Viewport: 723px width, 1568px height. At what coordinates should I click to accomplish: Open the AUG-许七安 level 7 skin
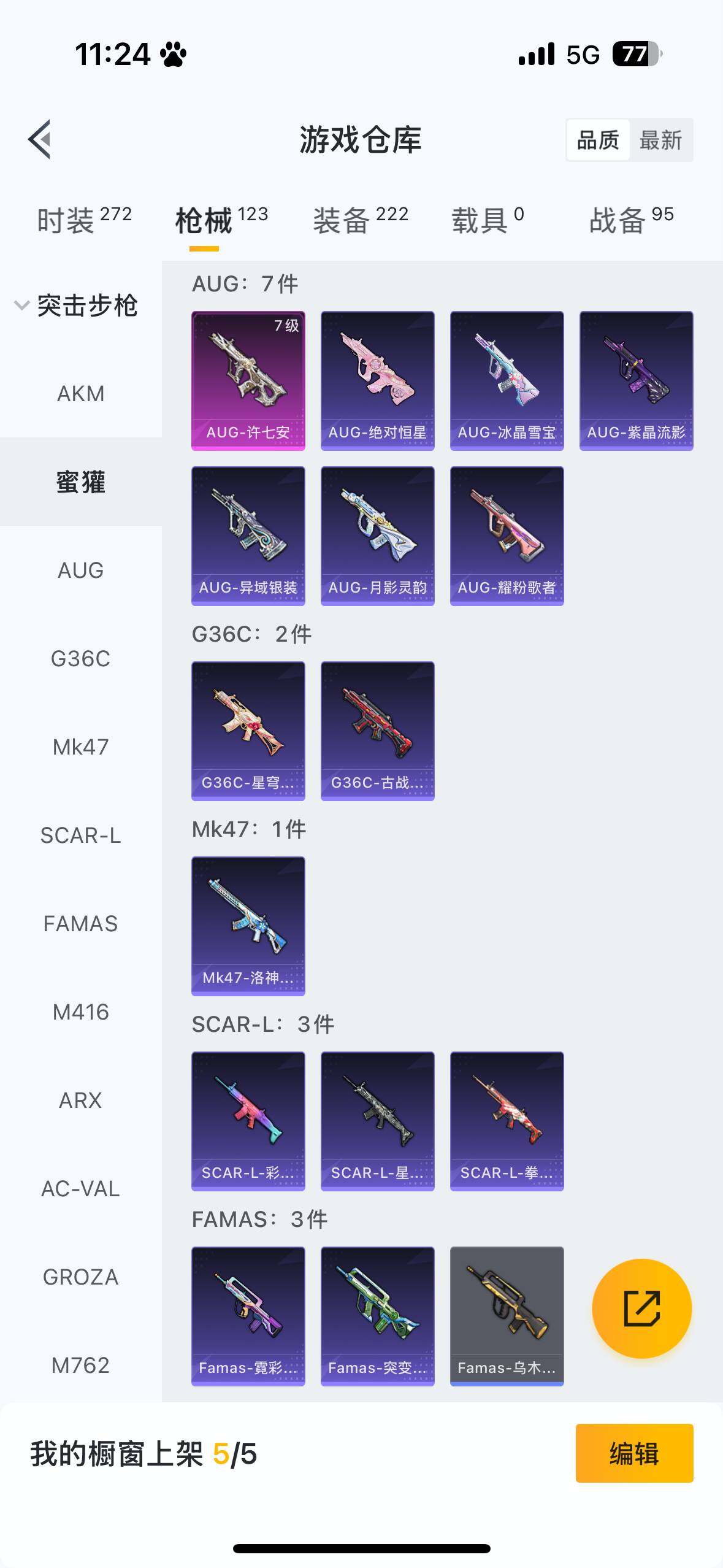[x=248, y=380]
